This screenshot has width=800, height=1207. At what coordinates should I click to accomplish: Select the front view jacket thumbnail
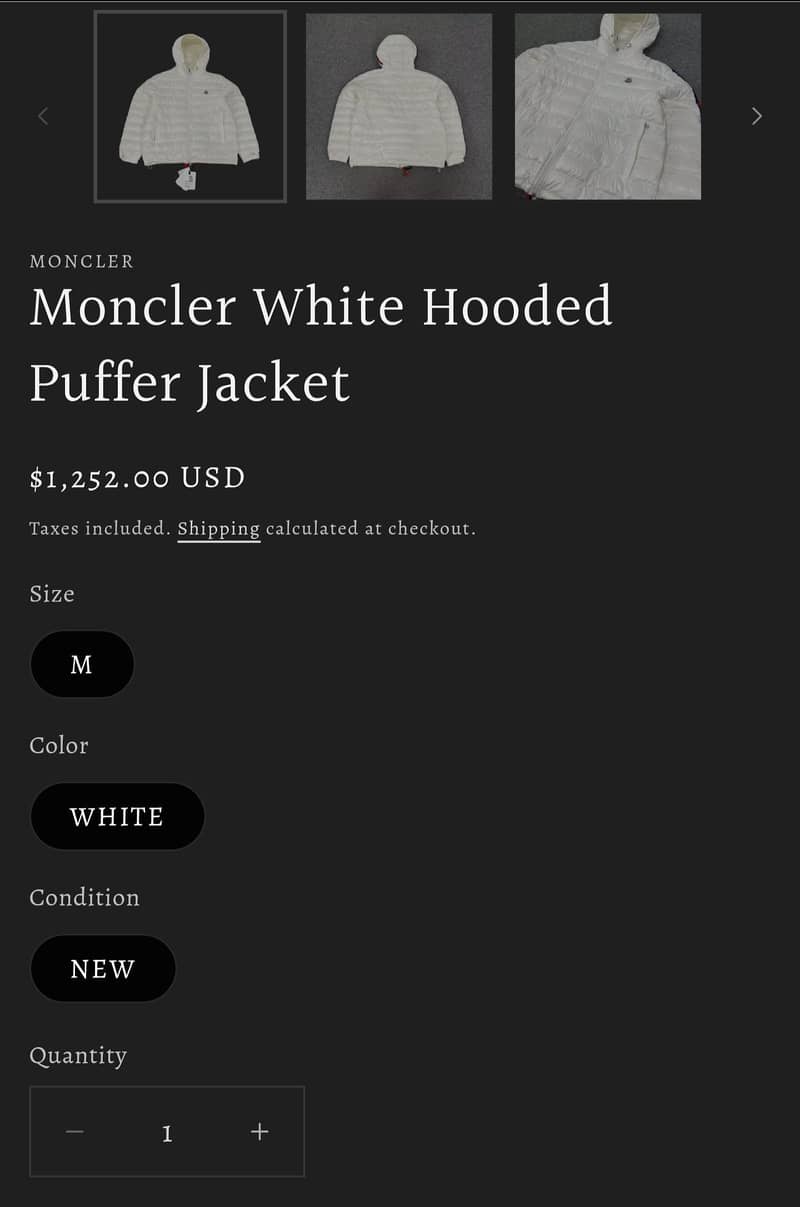point(190,106)
